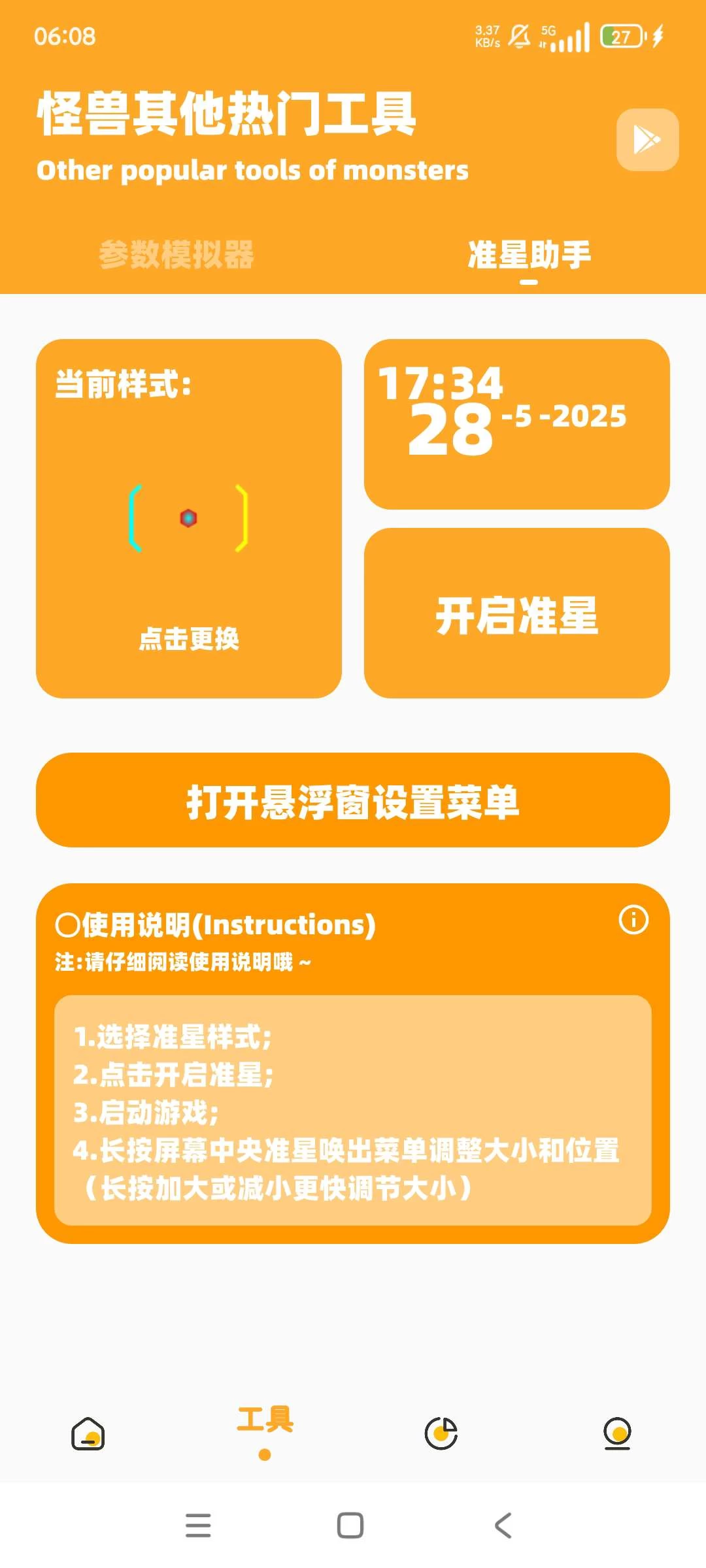Open the profile tab in bottom navigation
This screenshot has width=706, height=1568.
pos(617,1434)
